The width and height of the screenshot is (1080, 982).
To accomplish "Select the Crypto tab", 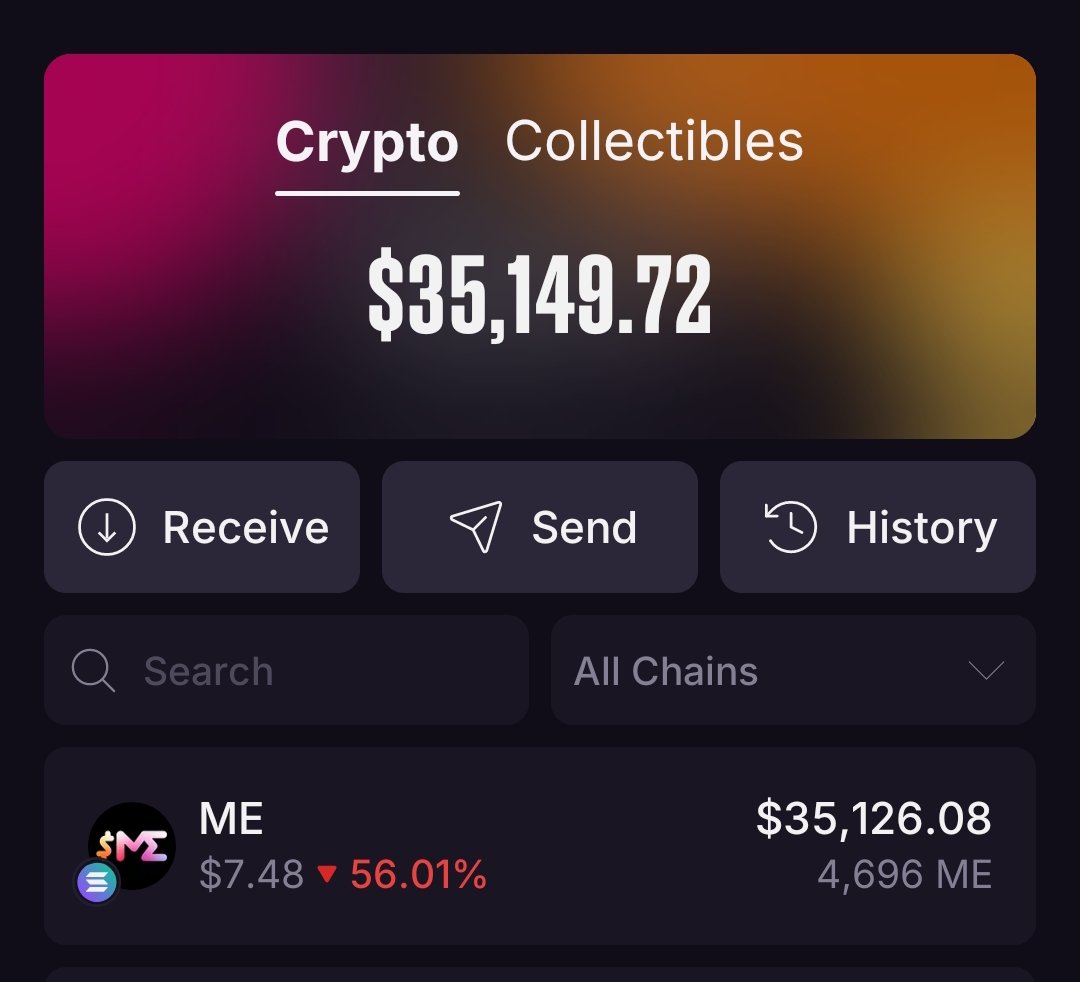I will 367,144.
